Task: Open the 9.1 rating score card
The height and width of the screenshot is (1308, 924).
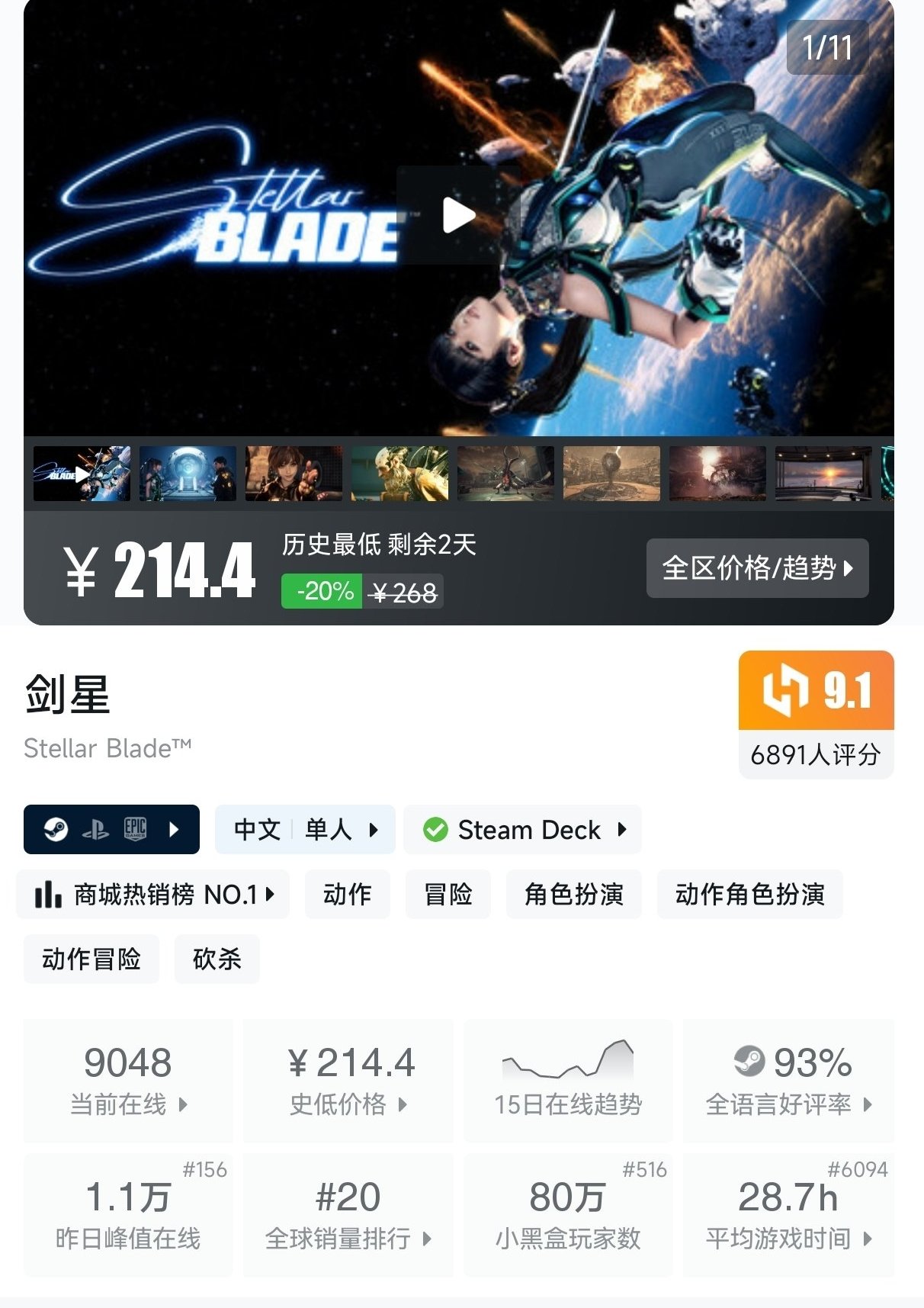Action: (x=816, y=714)
